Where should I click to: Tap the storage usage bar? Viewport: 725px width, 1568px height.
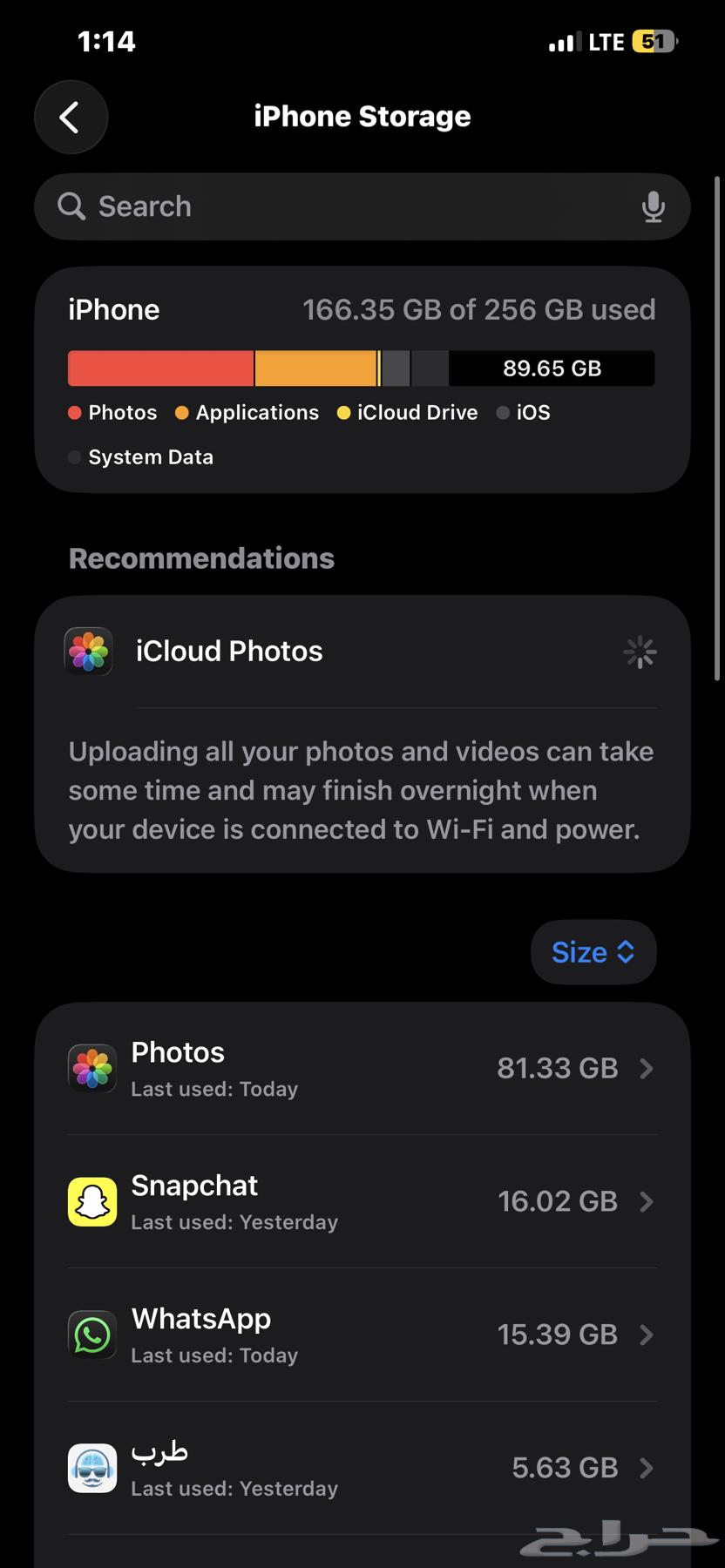pyautogui.click(x=362, y=368)
